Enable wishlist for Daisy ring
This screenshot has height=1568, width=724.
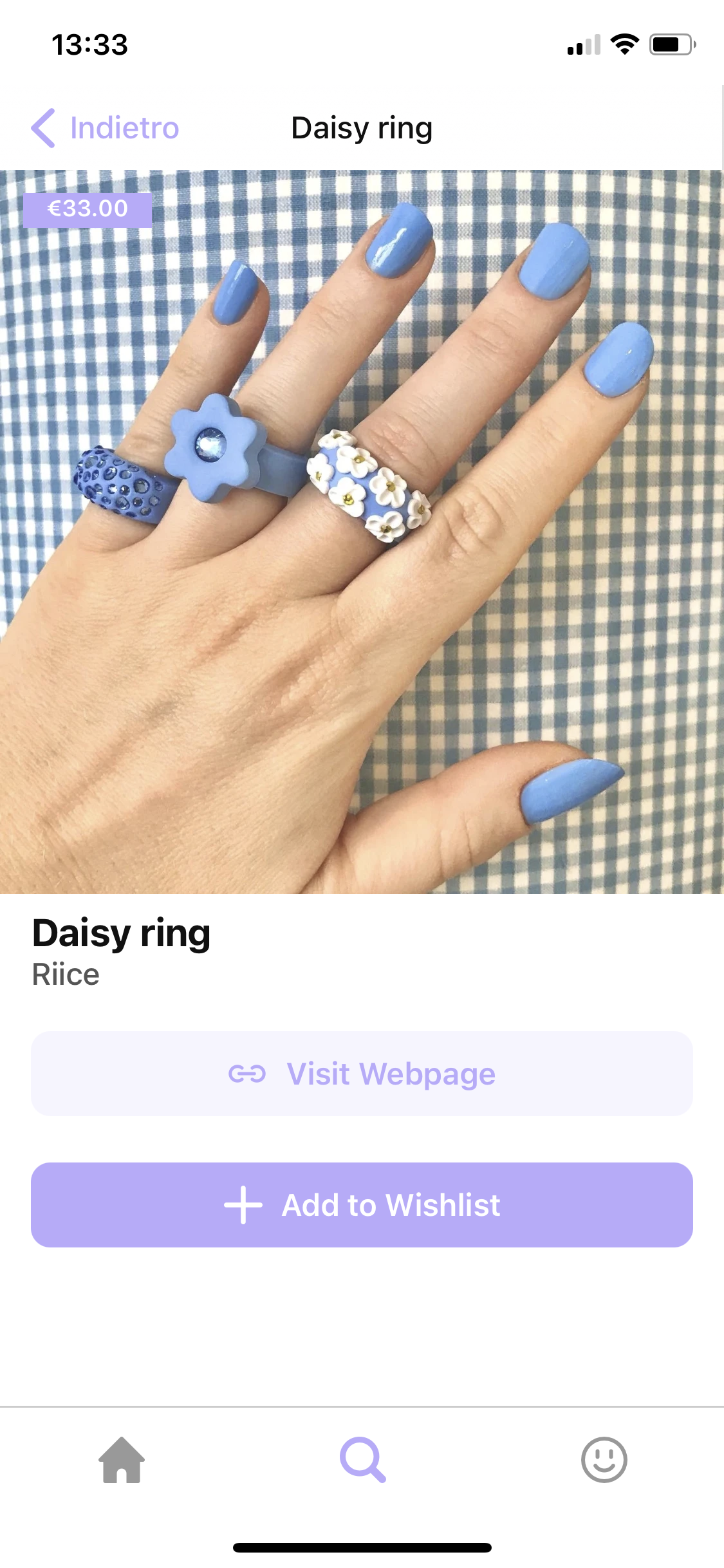coord(362,1205)
